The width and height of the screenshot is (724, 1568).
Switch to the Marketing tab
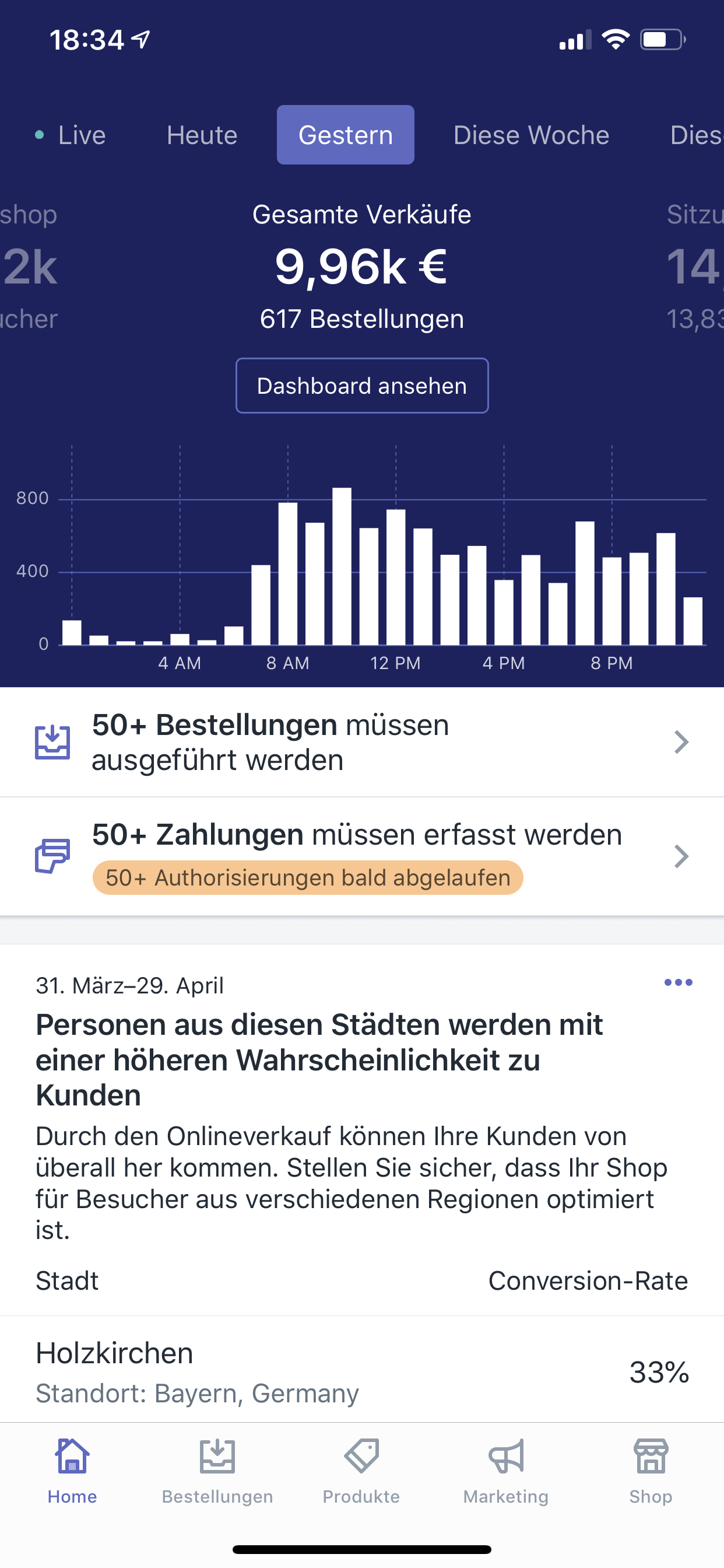click(x=506, y=1472)
